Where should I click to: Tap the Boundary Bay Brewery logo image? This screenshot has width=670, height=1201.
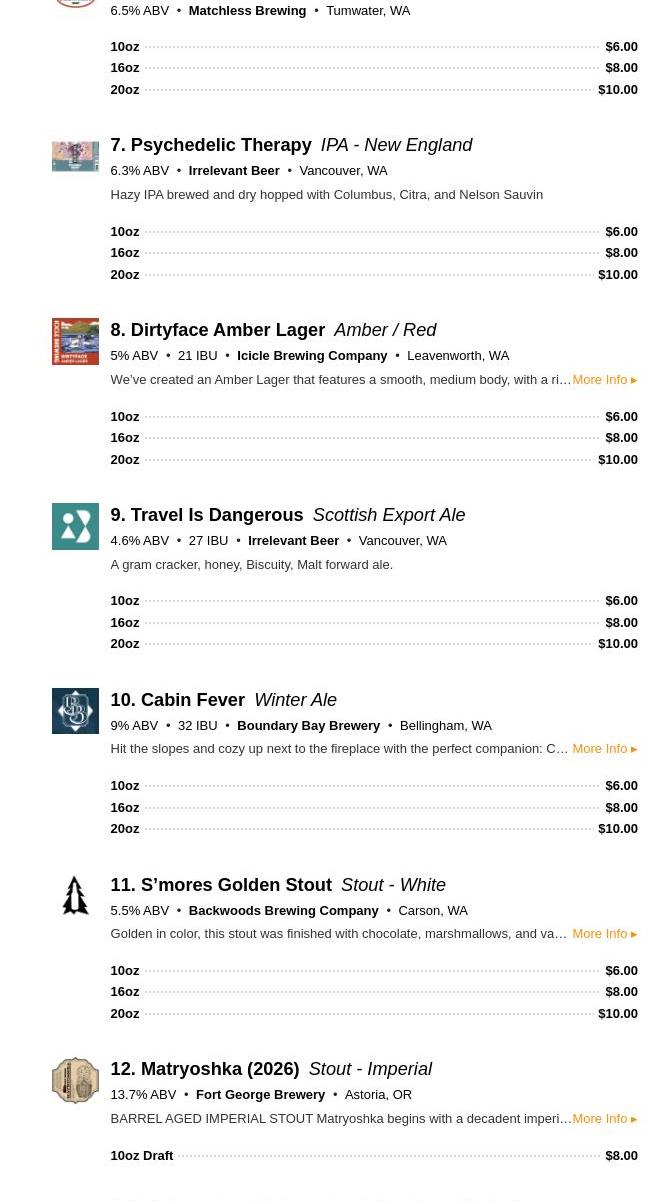(x=75, y=711)
